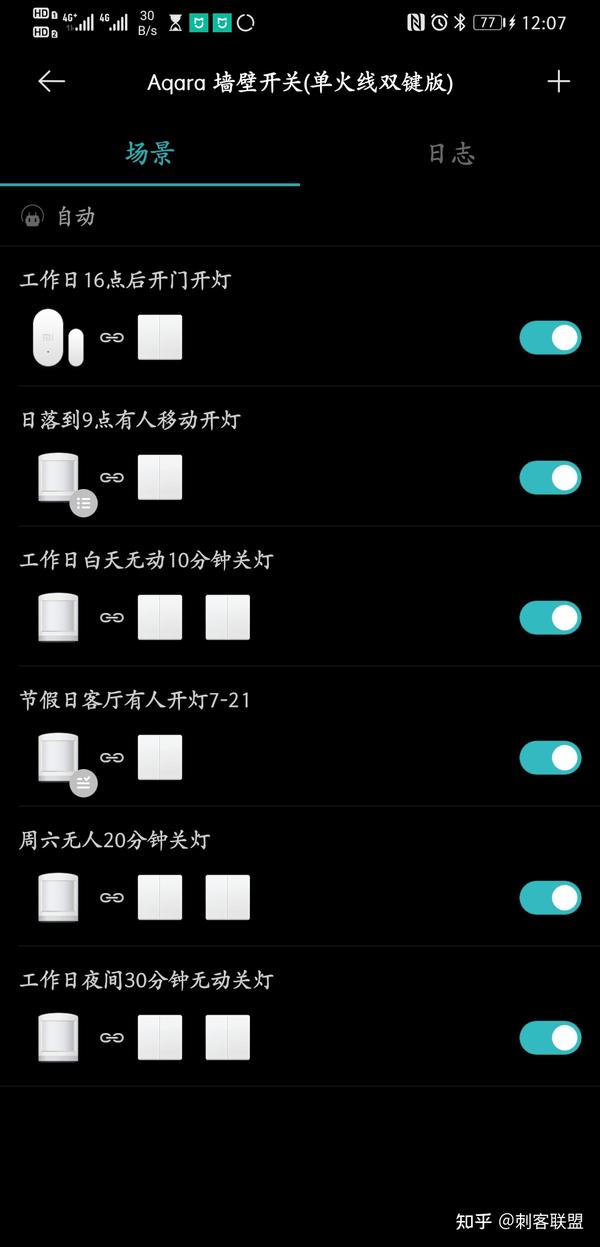Add a new scene with the plus icon
The height and width of the screenshot is (1247, 600).
pos(559,82)
